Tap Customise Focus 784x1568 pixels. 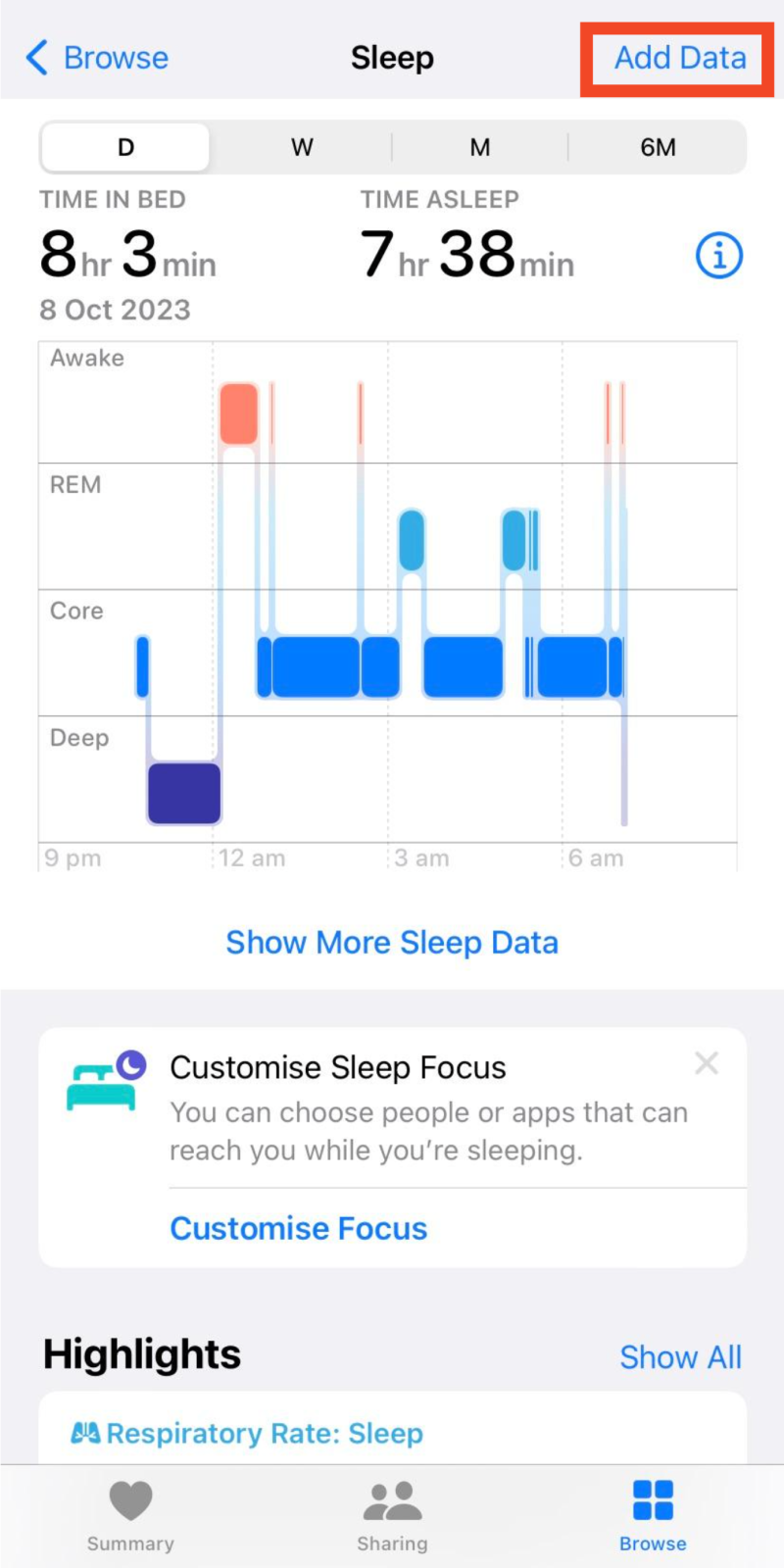coord(299,1228)
